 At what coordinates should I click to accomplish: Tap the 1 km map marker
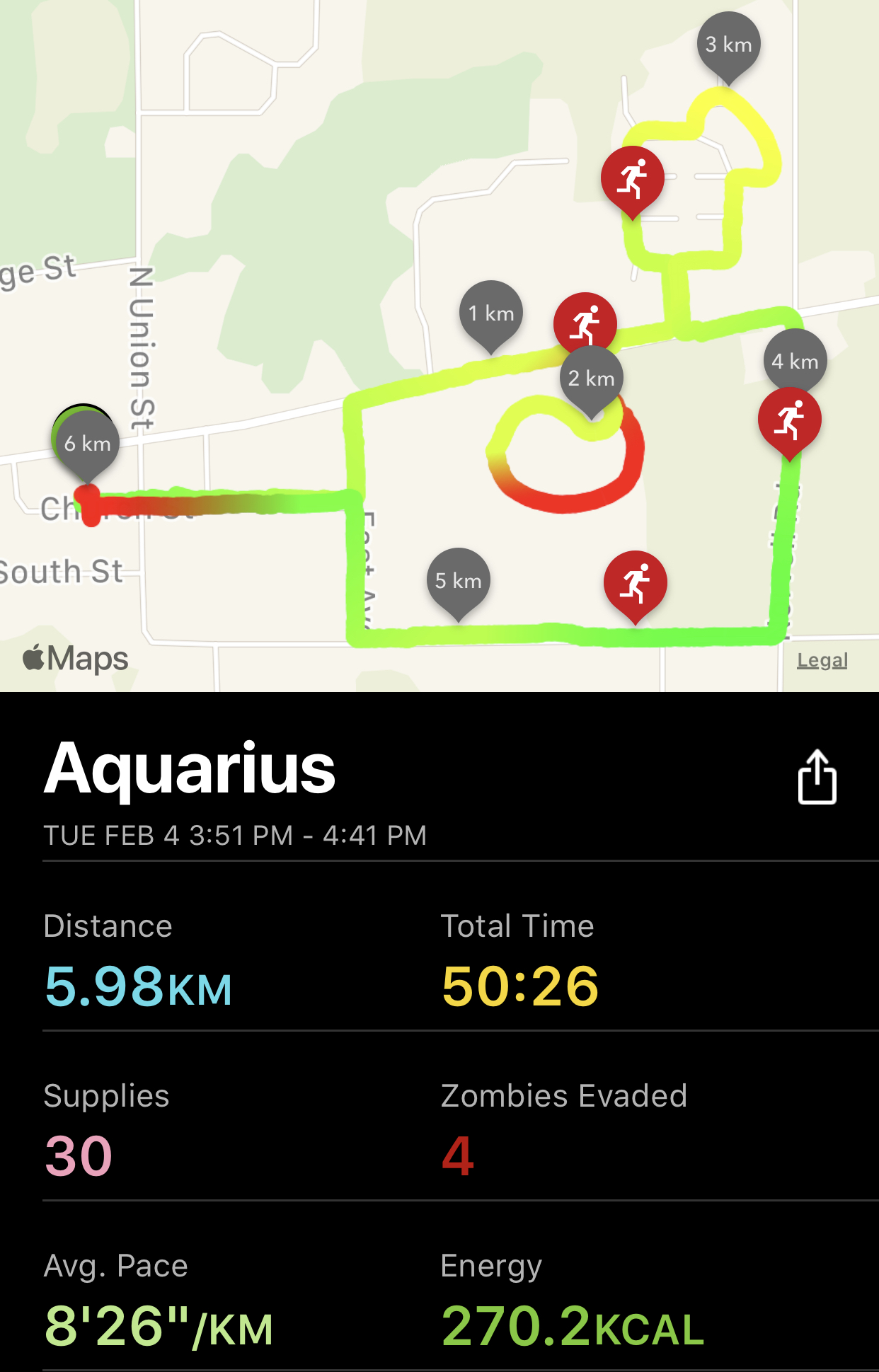click(x=490, y=313)
